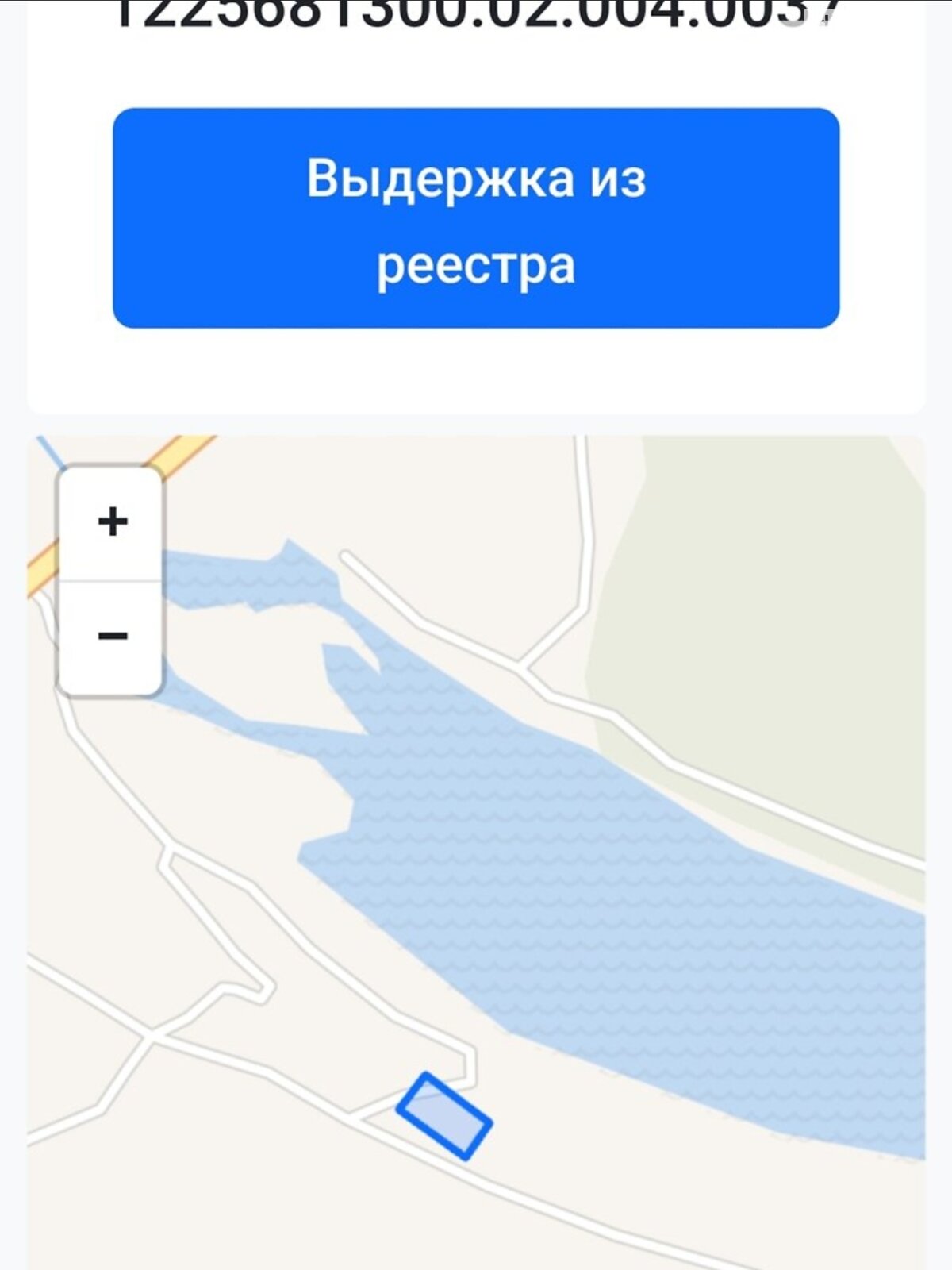Screen dimensions: 952x1270
Task: Toggle map zoom by pressing the plus control
Action: tap(111, 522)
